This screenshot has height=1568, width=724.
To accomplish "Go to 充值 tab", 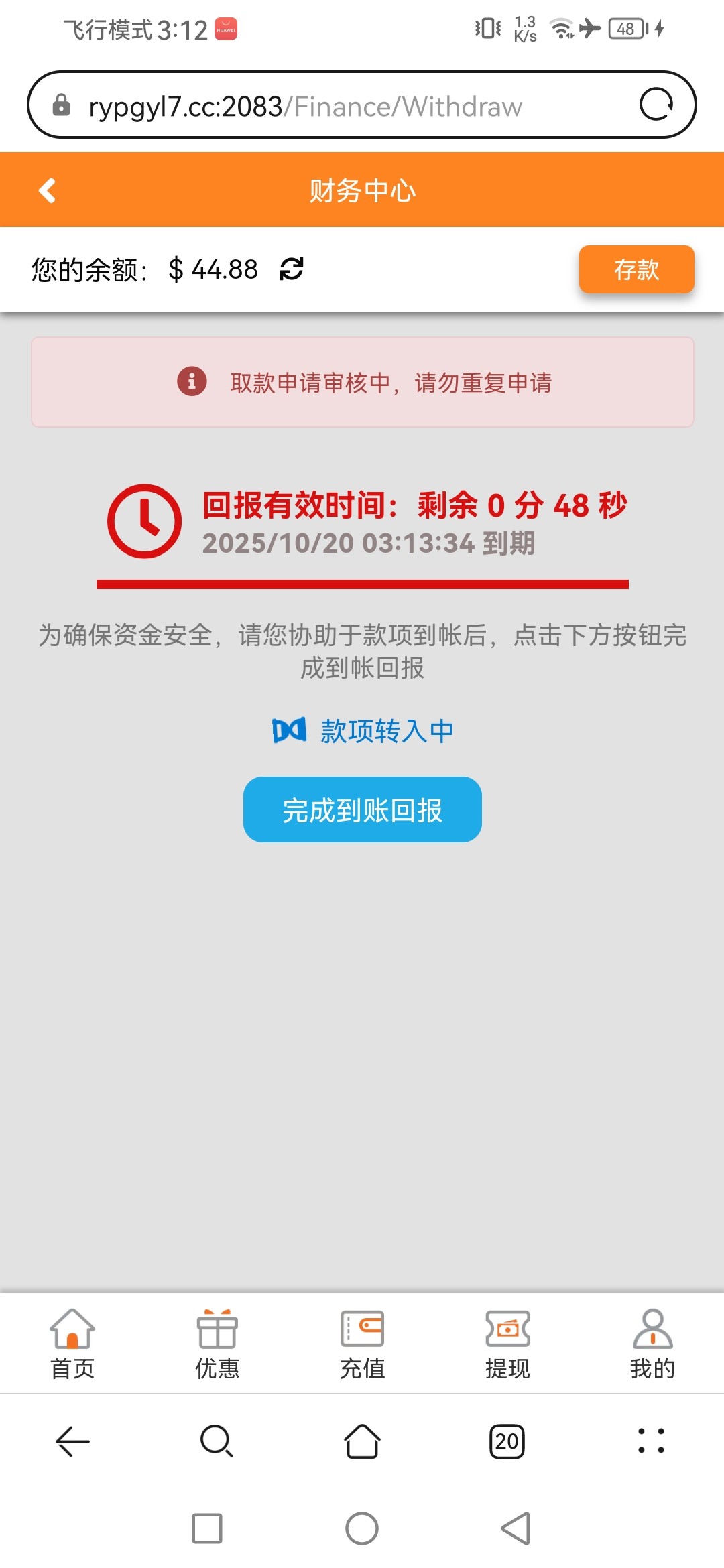I will click(x=362, y=1344).
